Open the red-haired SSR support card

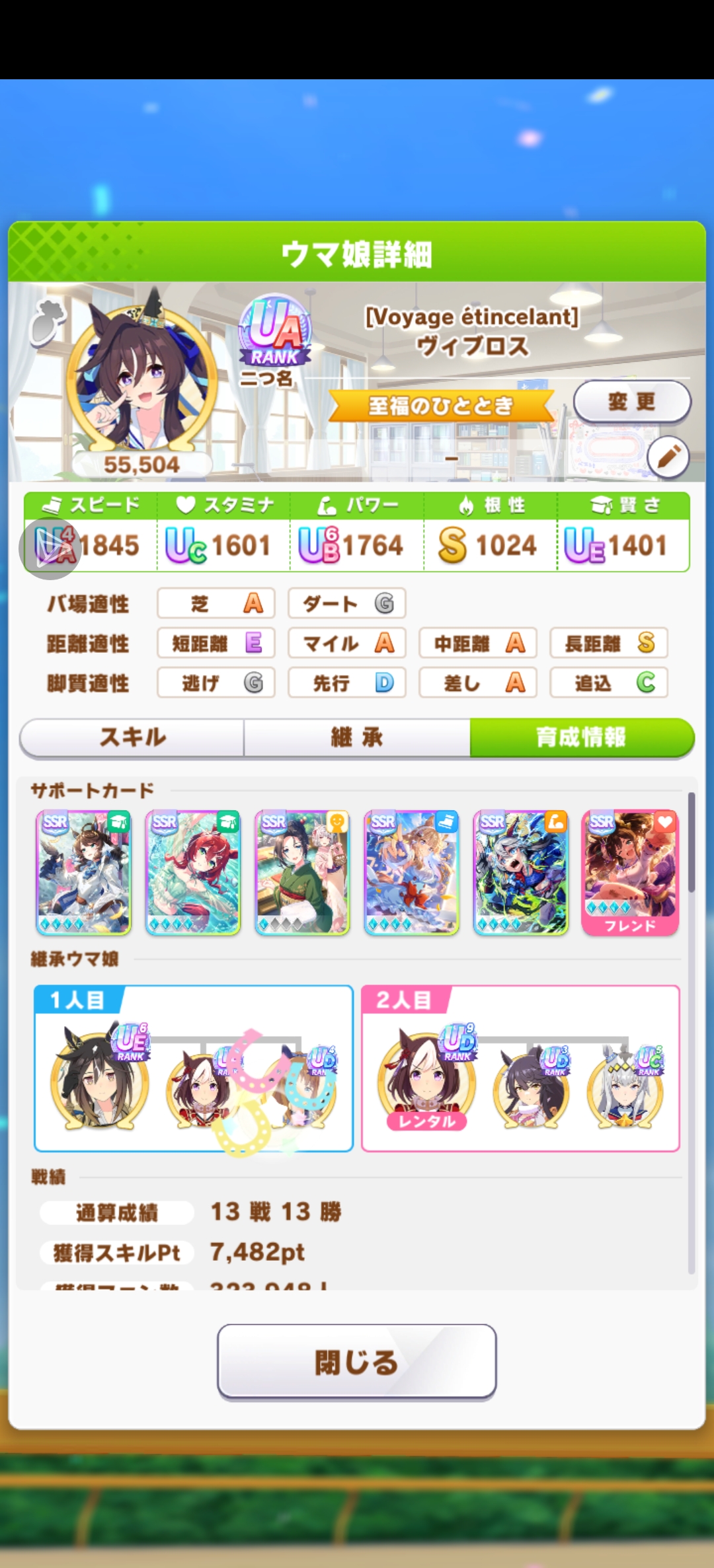click(x=192, y=872)
